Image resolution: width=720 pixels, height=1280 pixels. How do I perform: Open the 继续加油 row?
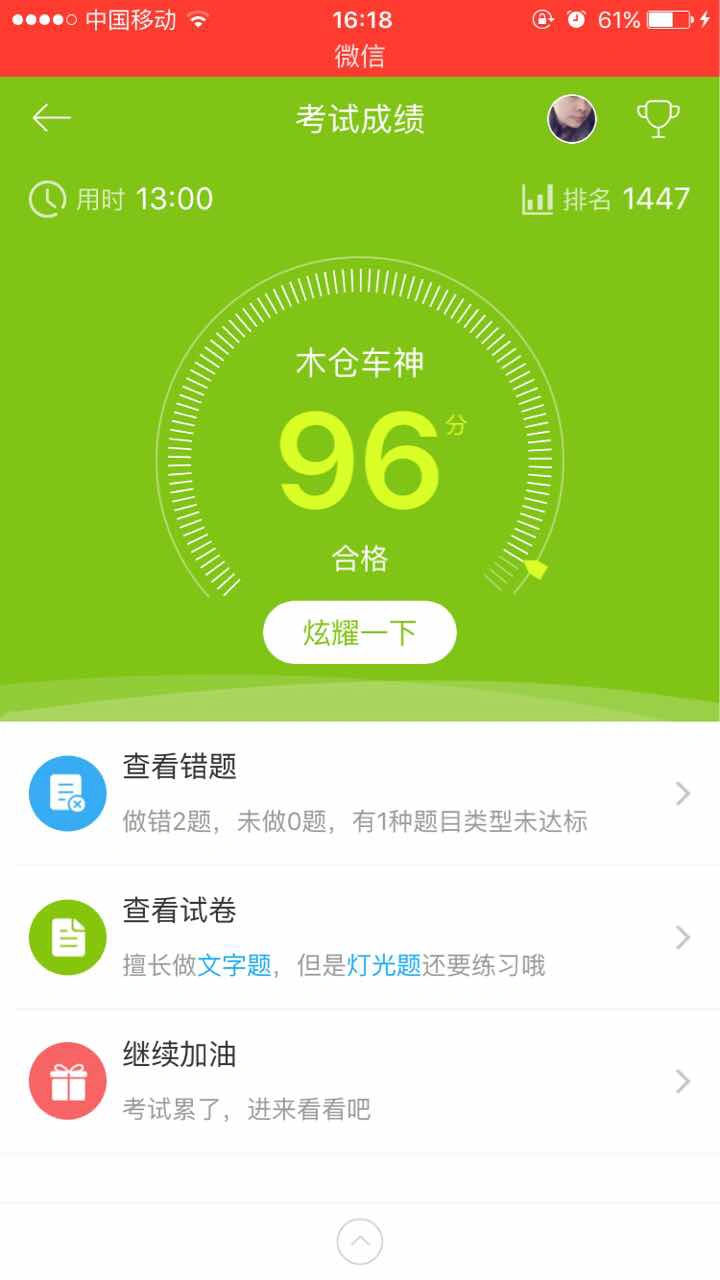click(360, 1081)
